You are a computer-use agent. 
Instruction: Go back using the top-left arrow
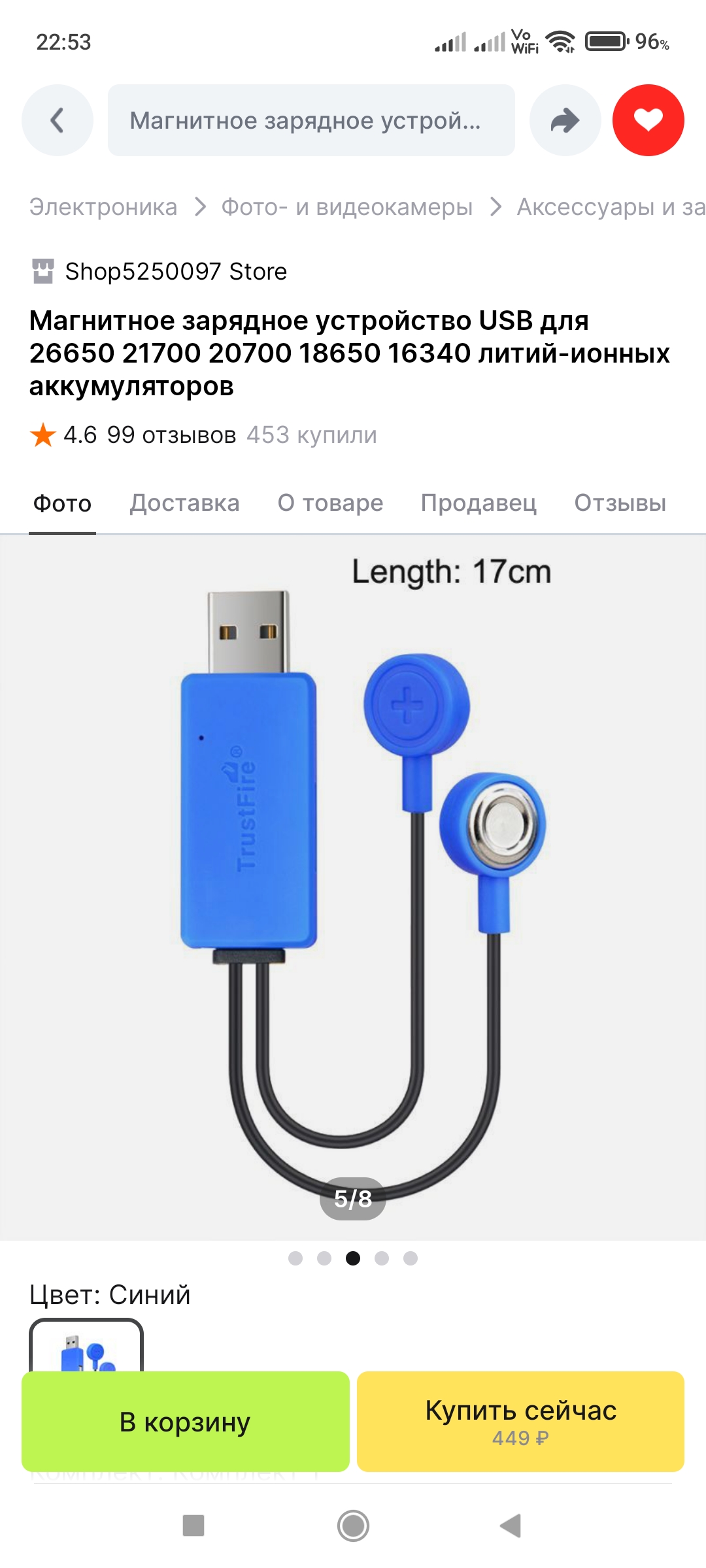tap(58, 120)
